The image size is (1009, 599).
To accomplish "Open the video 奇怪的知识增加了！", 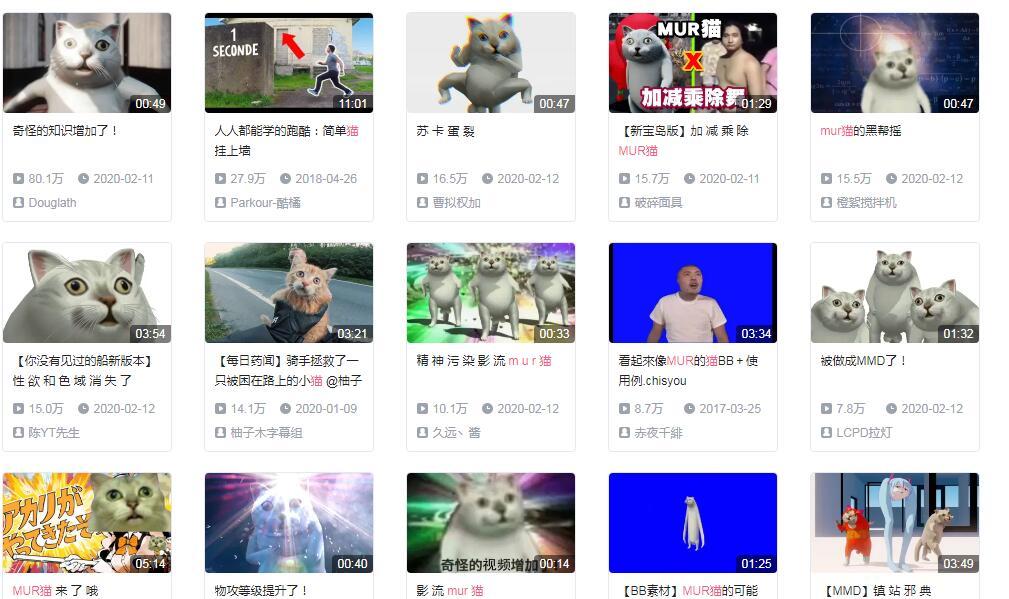I will pos(87,62).
